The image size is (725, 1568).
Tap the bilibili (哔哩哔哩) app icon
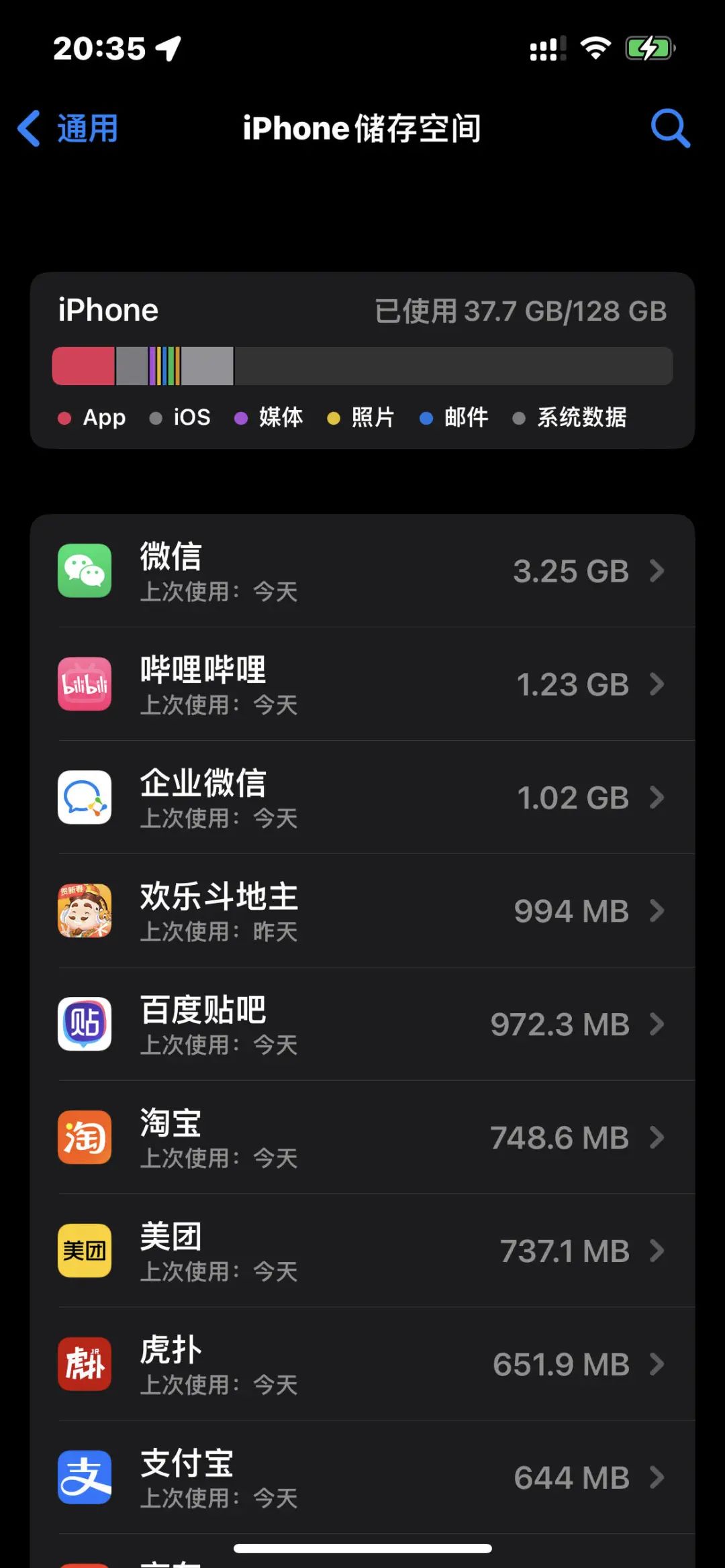85,684
